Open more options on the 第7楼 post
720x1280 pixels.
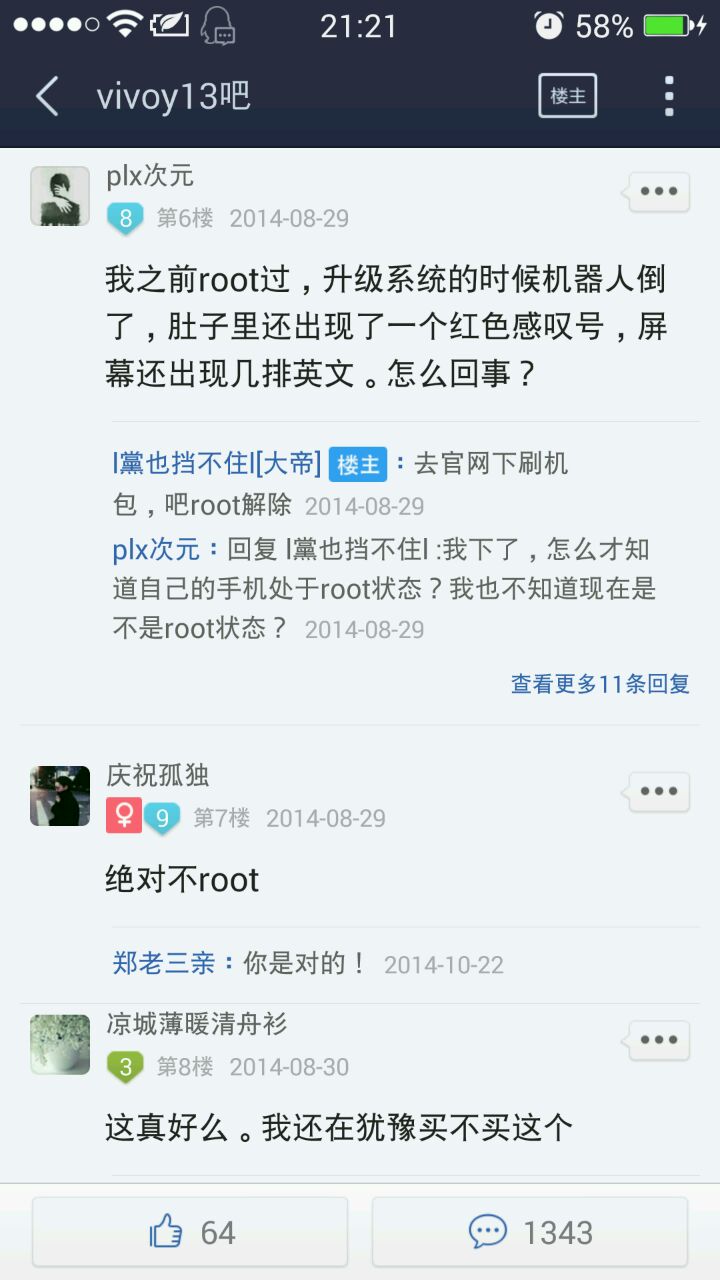(x=659, y=792)
